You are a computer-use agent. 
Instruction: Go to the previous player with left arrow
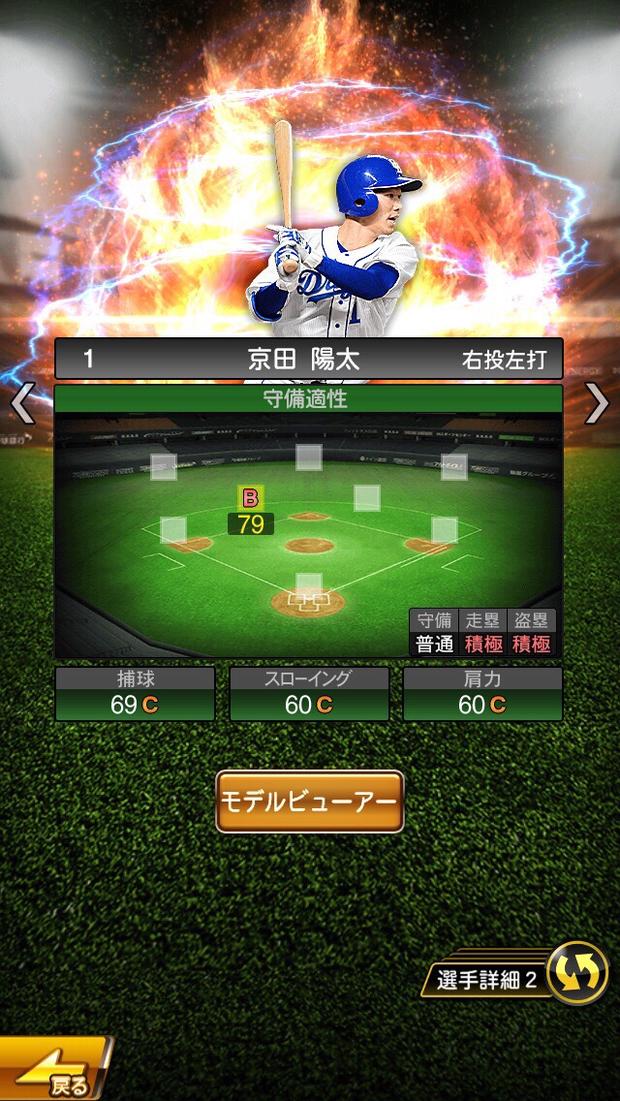(22, 403)
